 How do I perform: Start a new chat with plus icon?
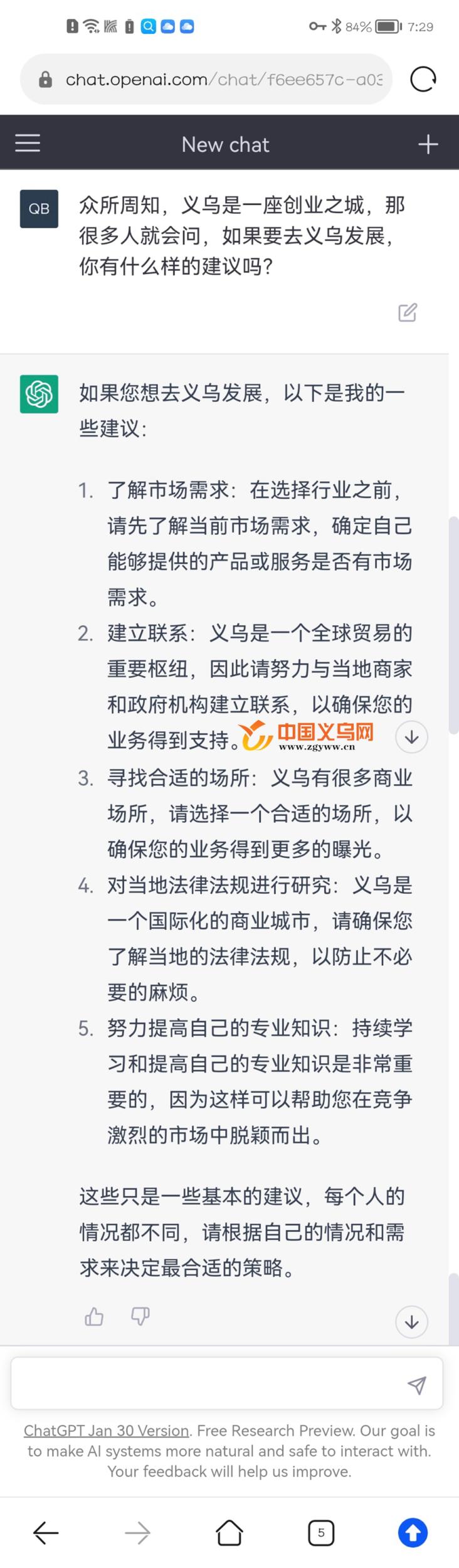click(428, 144)
